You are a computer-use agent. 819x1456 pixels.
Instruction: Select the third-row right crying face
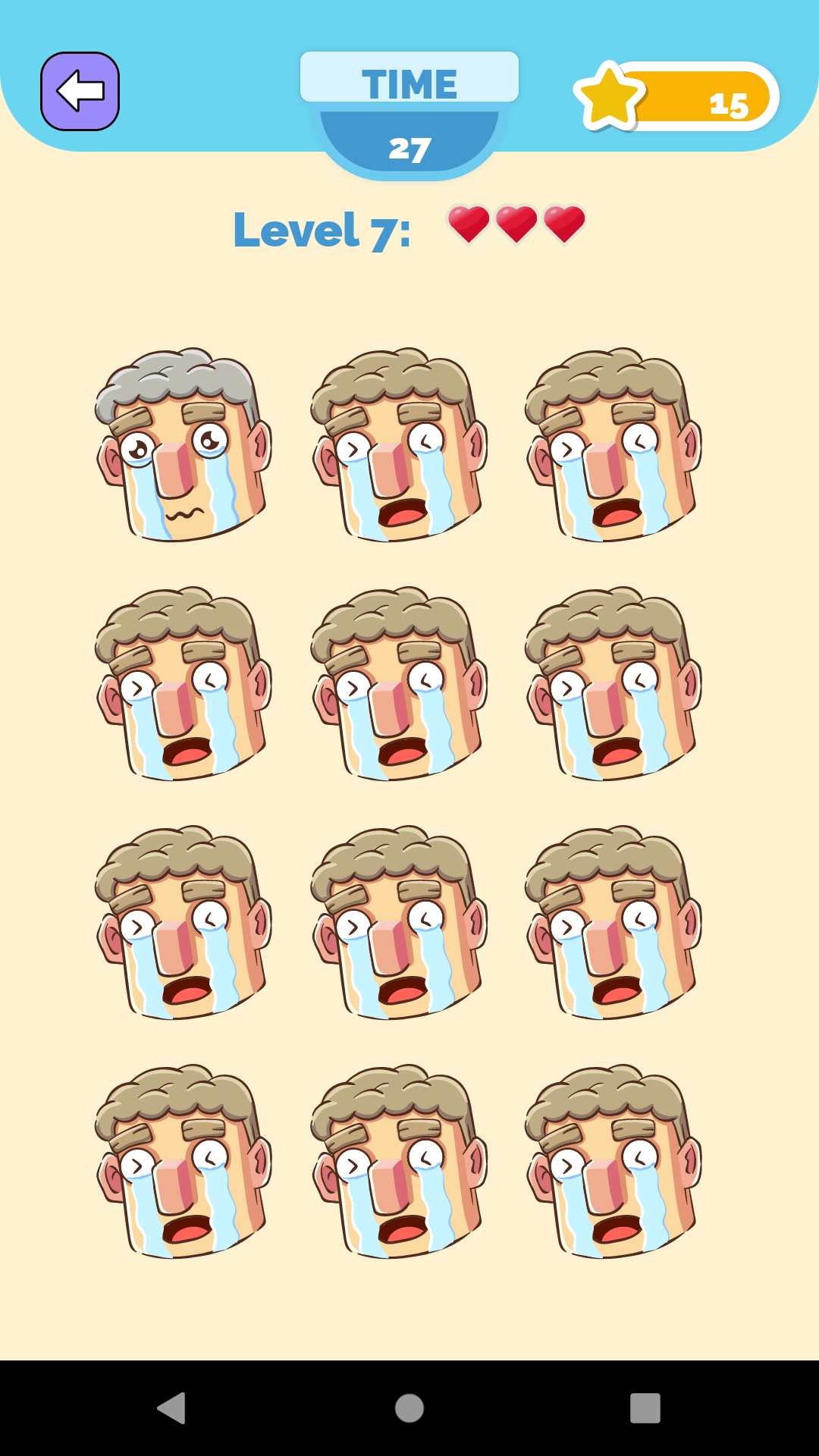coord(613,923)
